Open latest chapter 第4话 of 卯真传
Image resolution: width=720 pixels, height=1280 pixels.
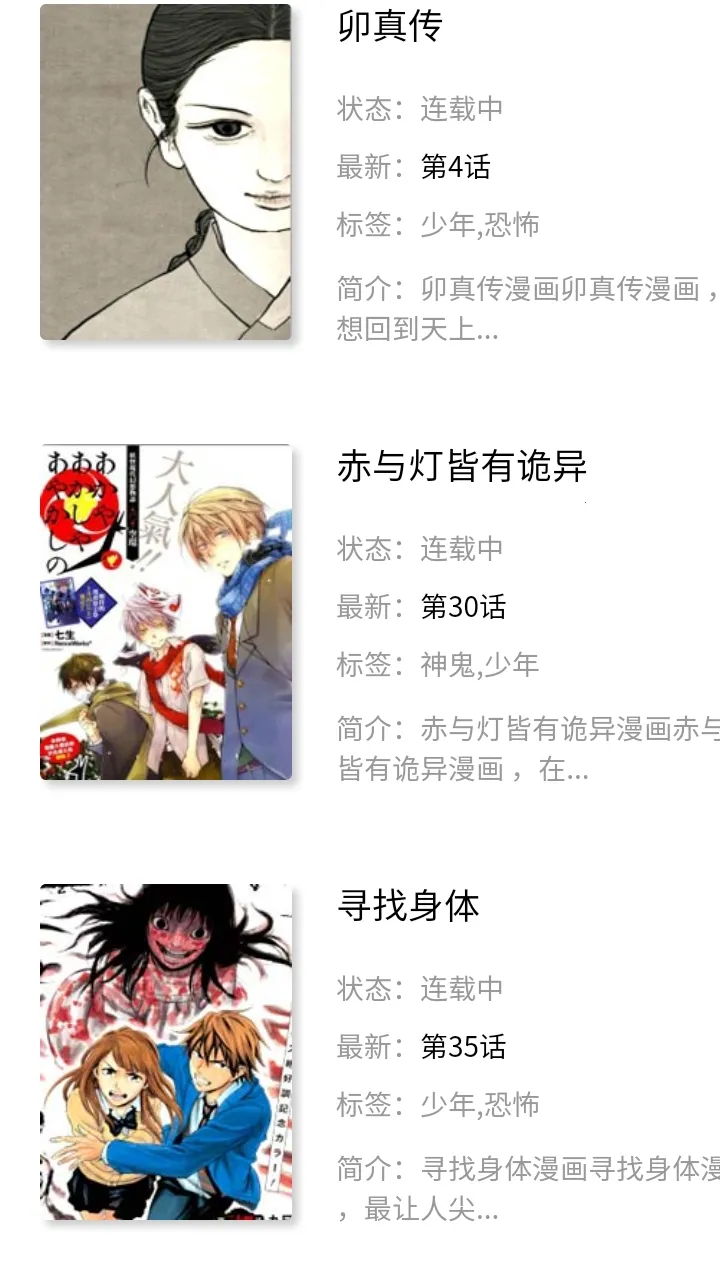(x=456, y=167)
